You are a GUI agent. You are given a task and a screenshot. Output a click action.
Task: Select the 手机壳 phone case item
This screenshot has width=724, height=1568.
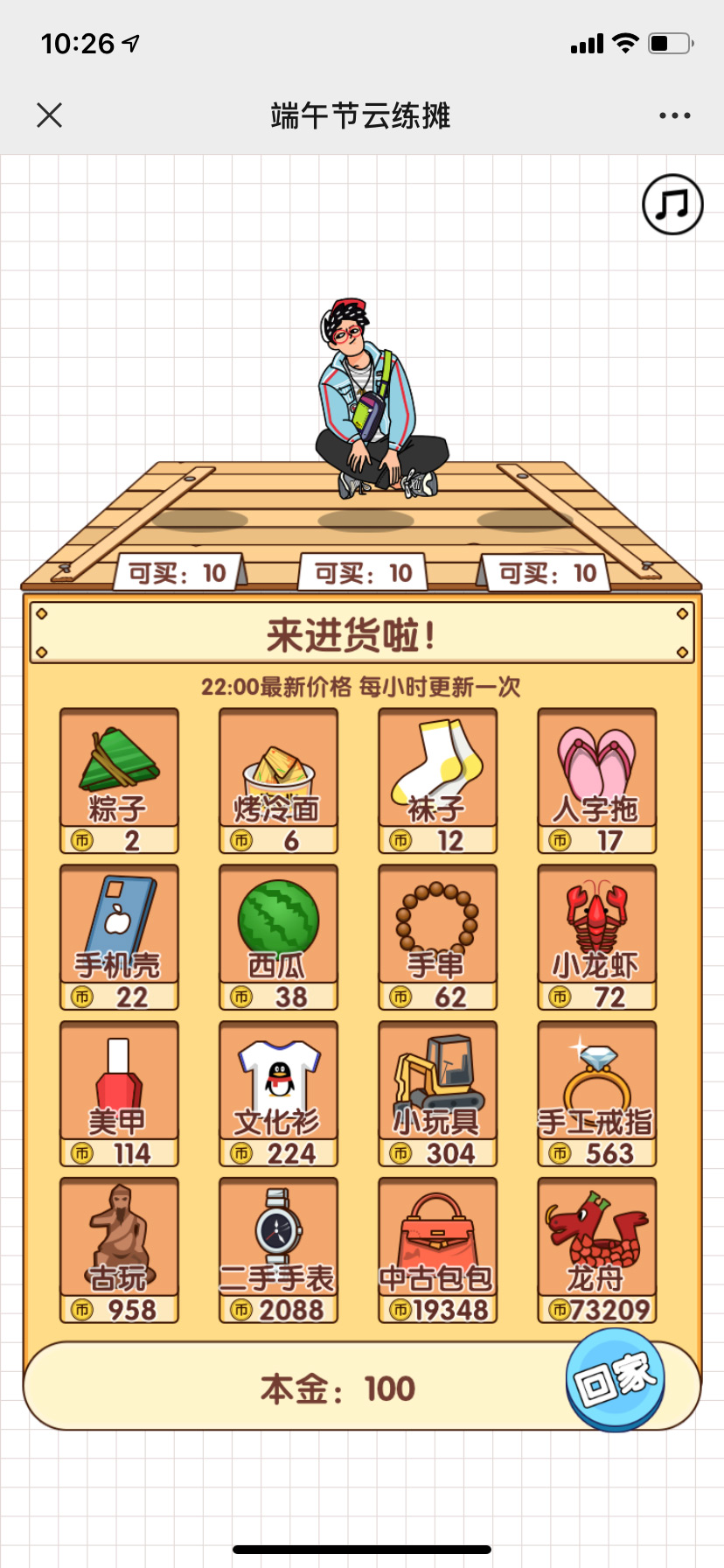pyautogui.click(x=119, y=936)
